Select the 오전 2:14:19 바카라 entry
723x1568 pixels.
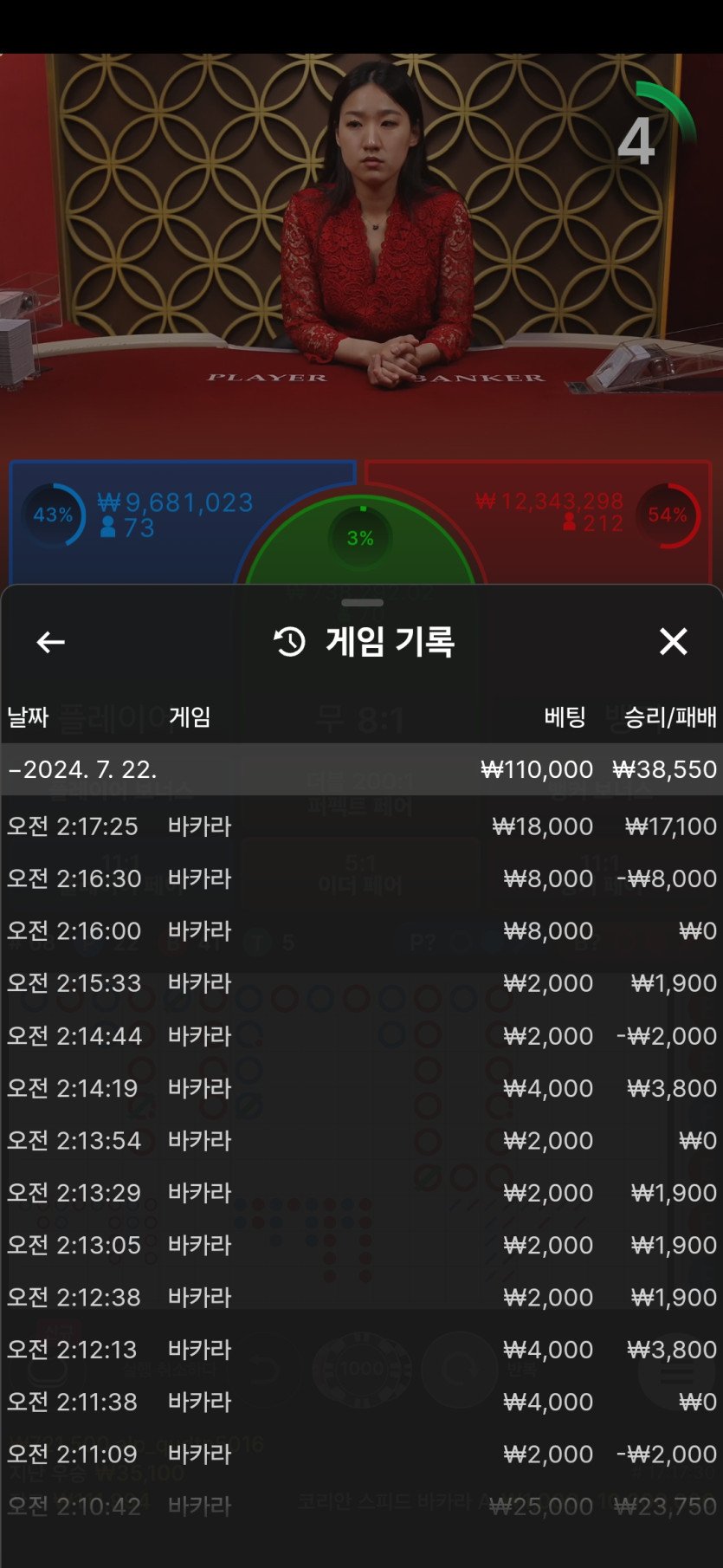tap(361, 1088)
